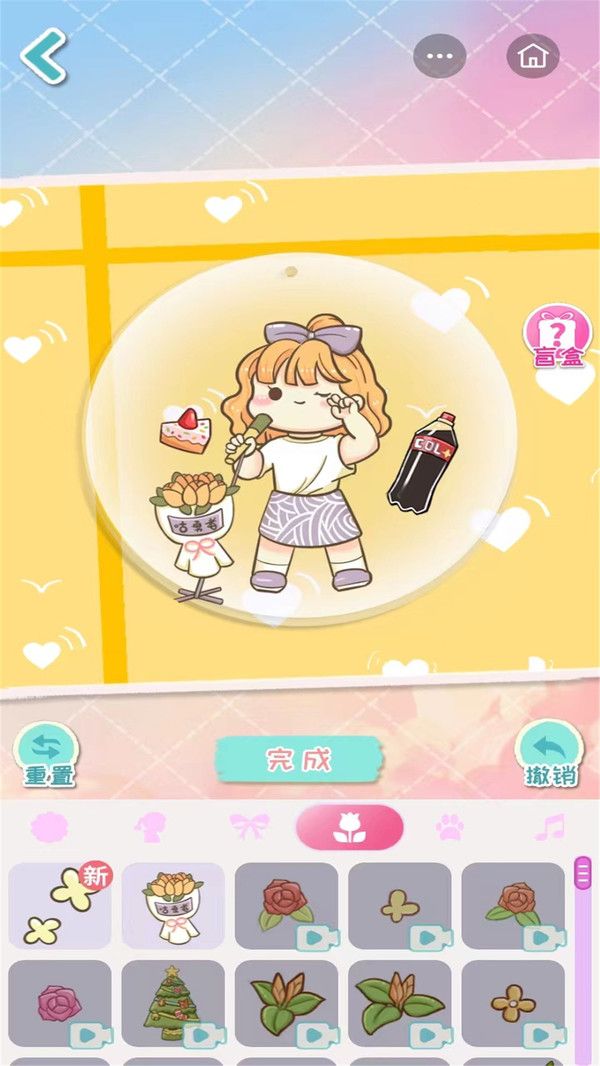The width and height of the screenshot is (600, 1066).
Task: Choose the new yellow flowers sticker
Action: pos(60,906)
